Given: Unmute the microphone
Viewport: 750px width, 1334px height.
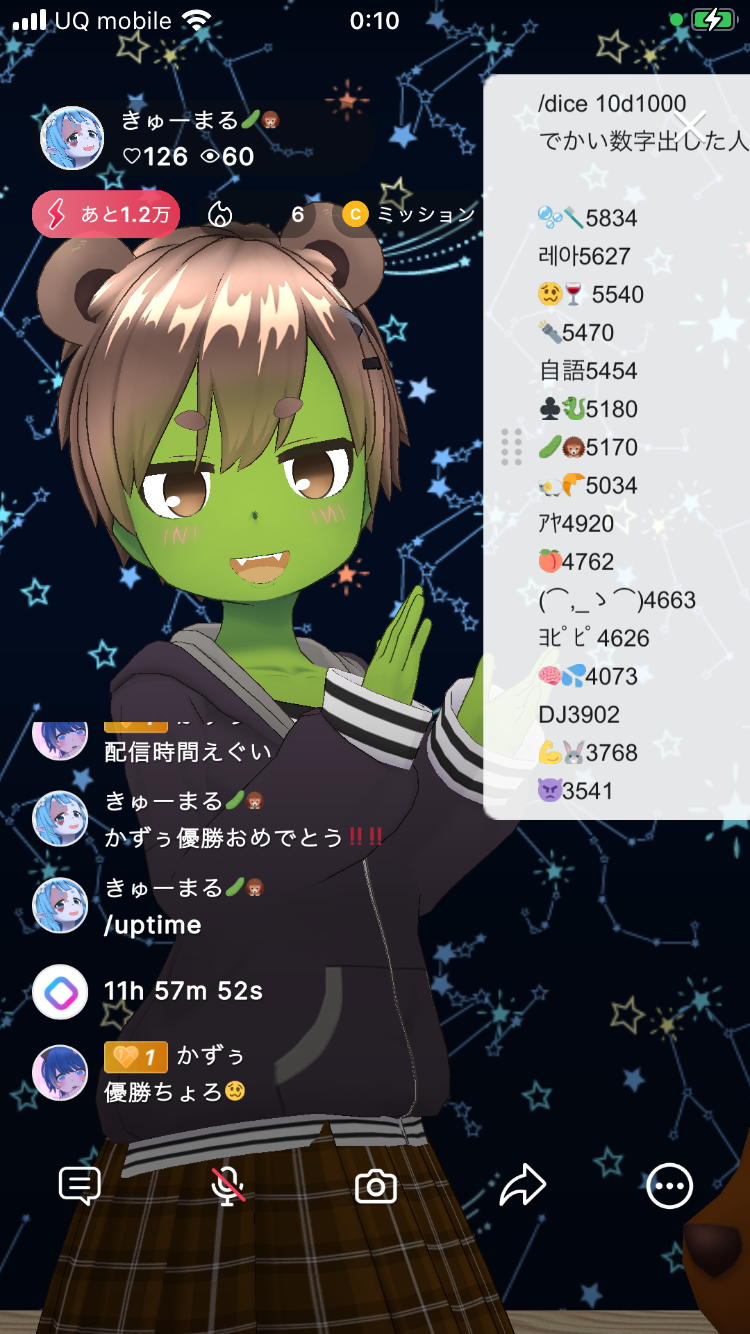Looking at the screenshot, I should click(228, 1187).
